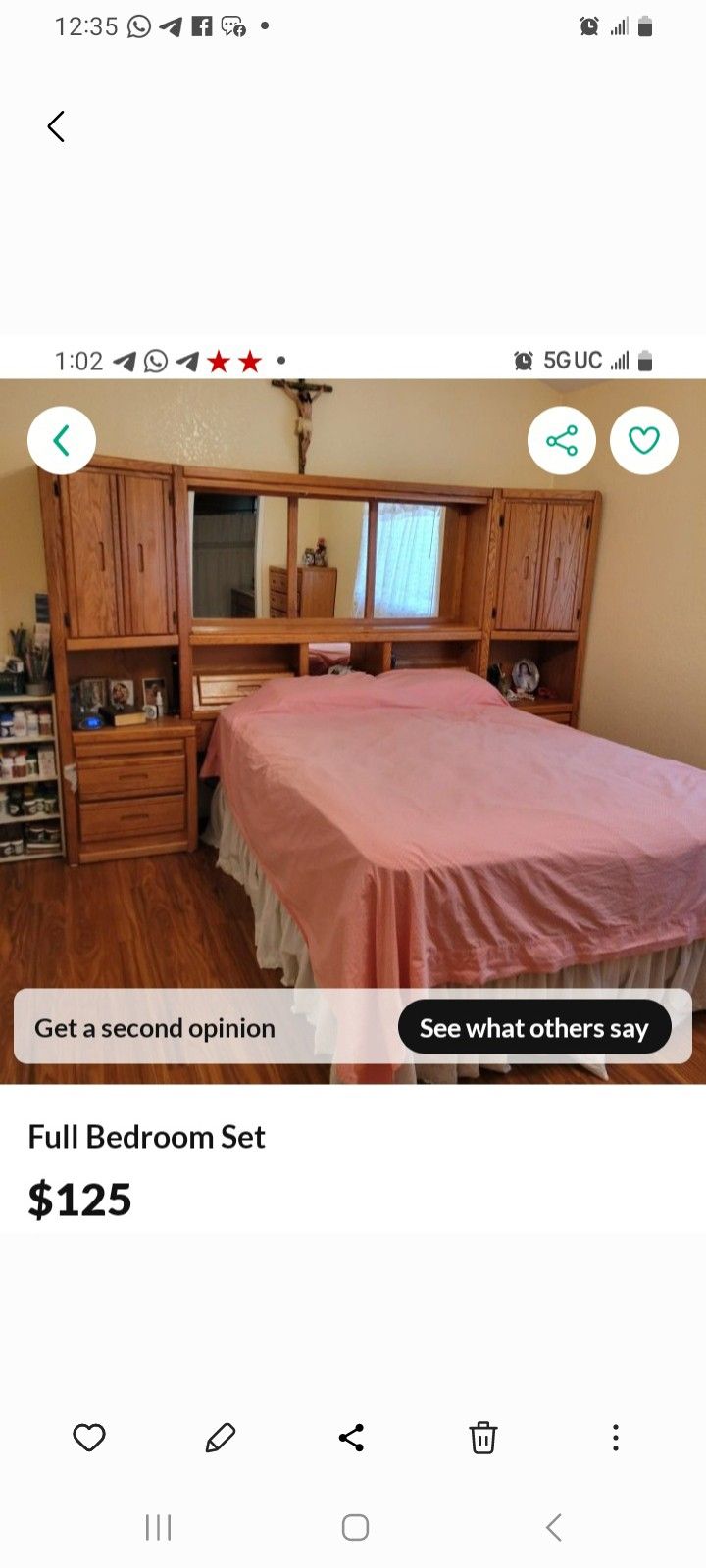Screen dimensions: 706x1568
Task: Share the listing from the bottom action bar
Action: (352, 1438)
